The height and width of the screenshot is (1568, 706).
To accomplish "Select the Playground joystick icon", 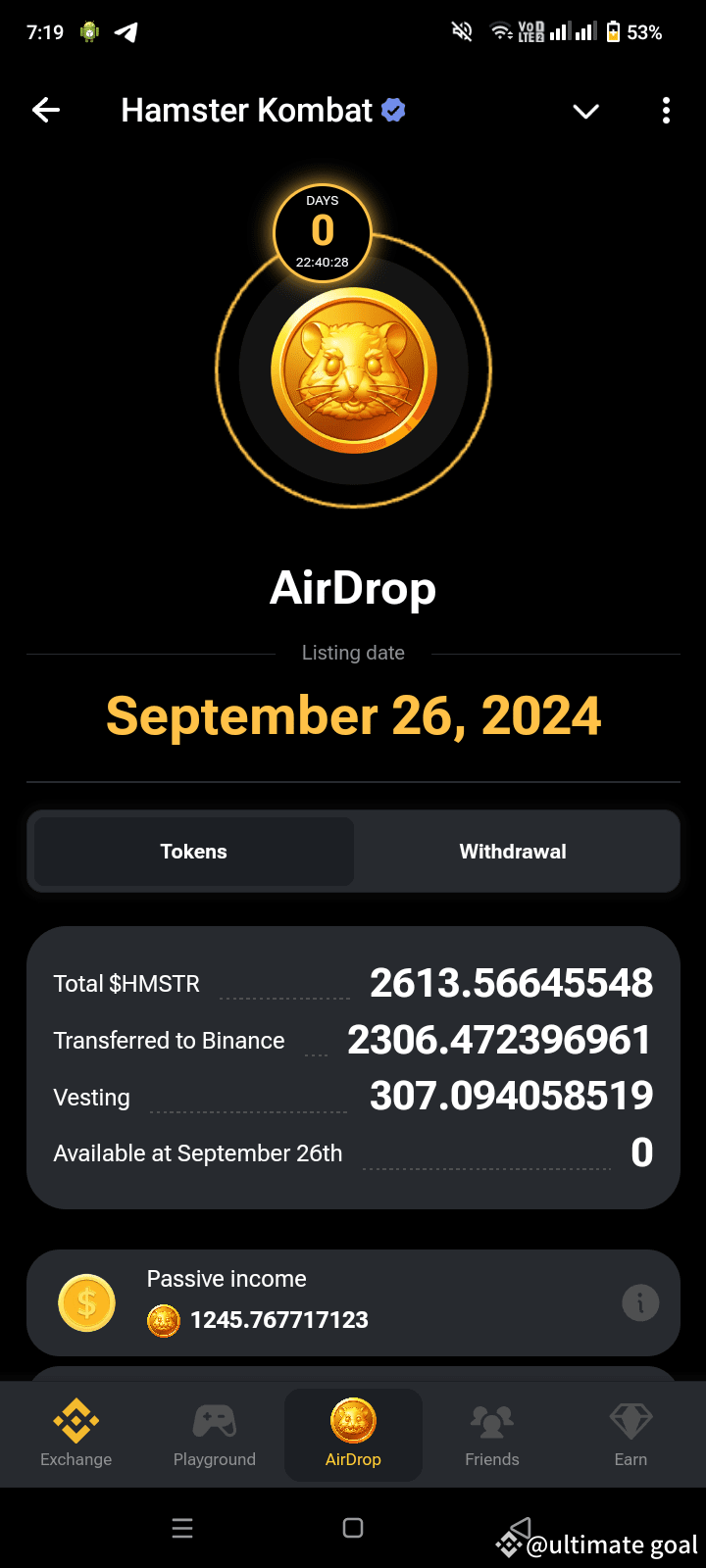I will [x=215, y=1419].
